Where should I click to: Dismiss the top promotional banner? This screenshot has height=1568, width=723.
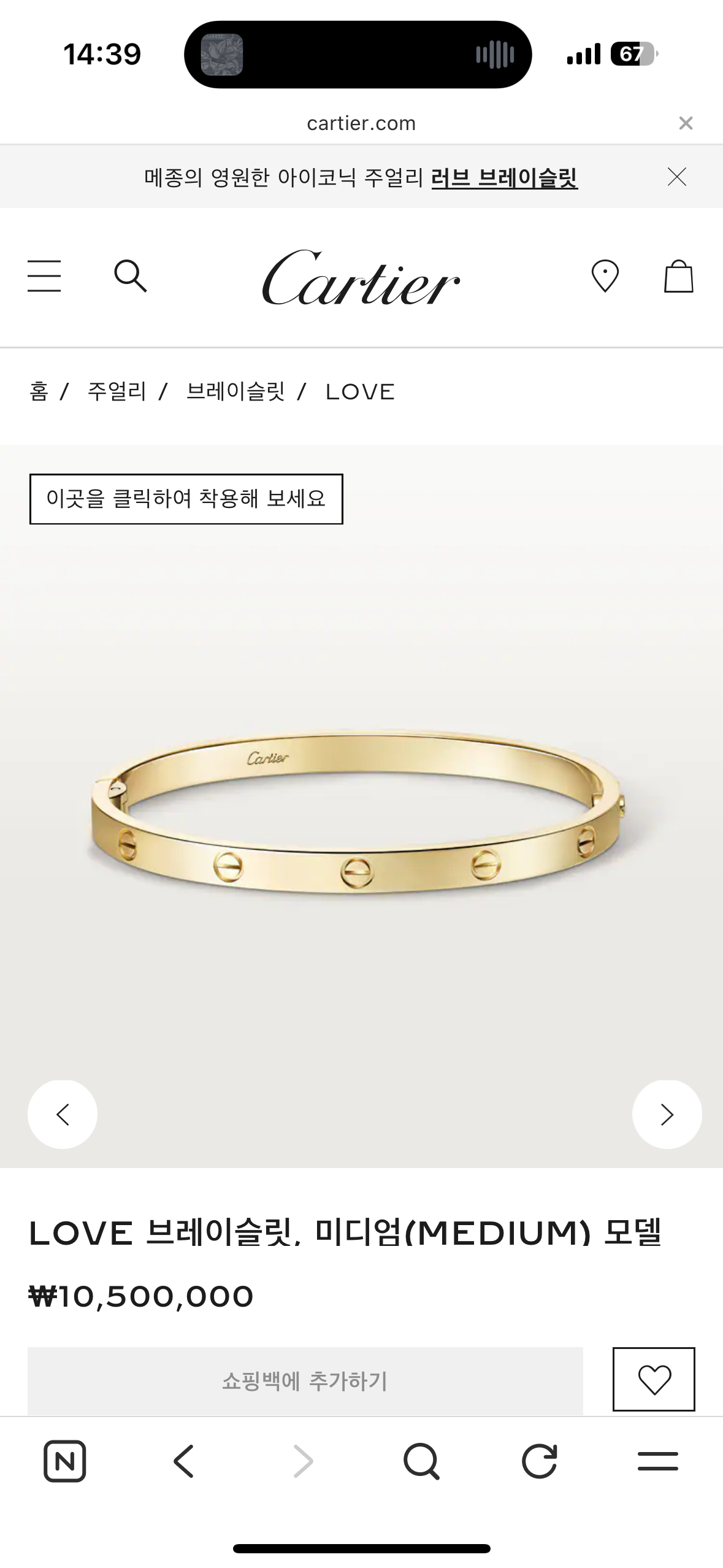click(676, 177)
